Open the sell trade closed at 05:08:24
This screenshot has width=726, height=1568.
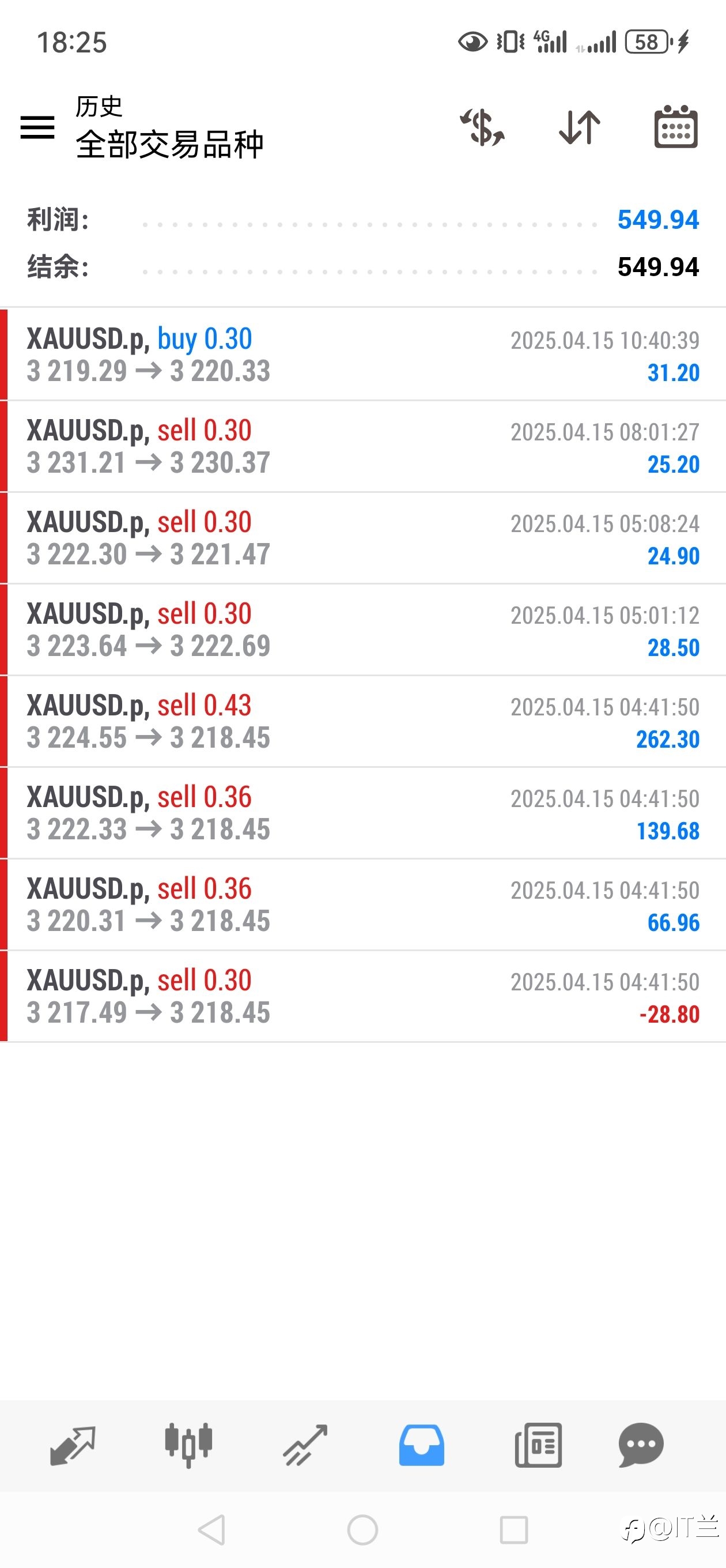(x=362, y=538)
